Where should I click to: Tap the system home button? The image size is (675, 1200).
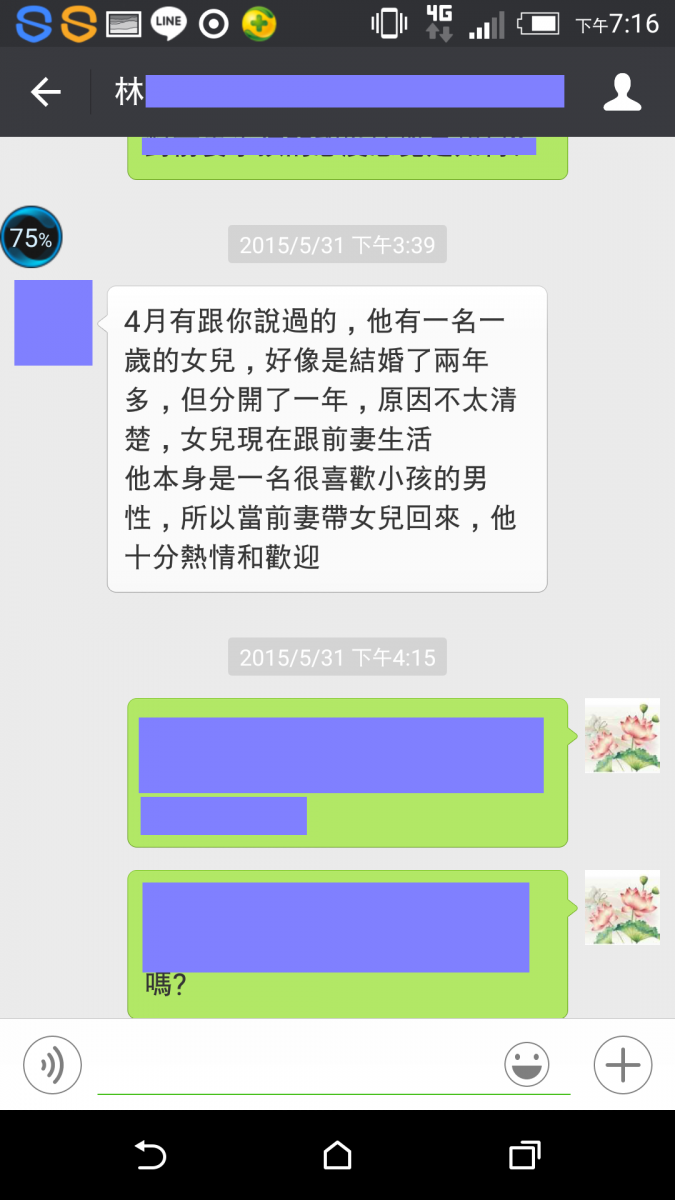click(338, 1155)
